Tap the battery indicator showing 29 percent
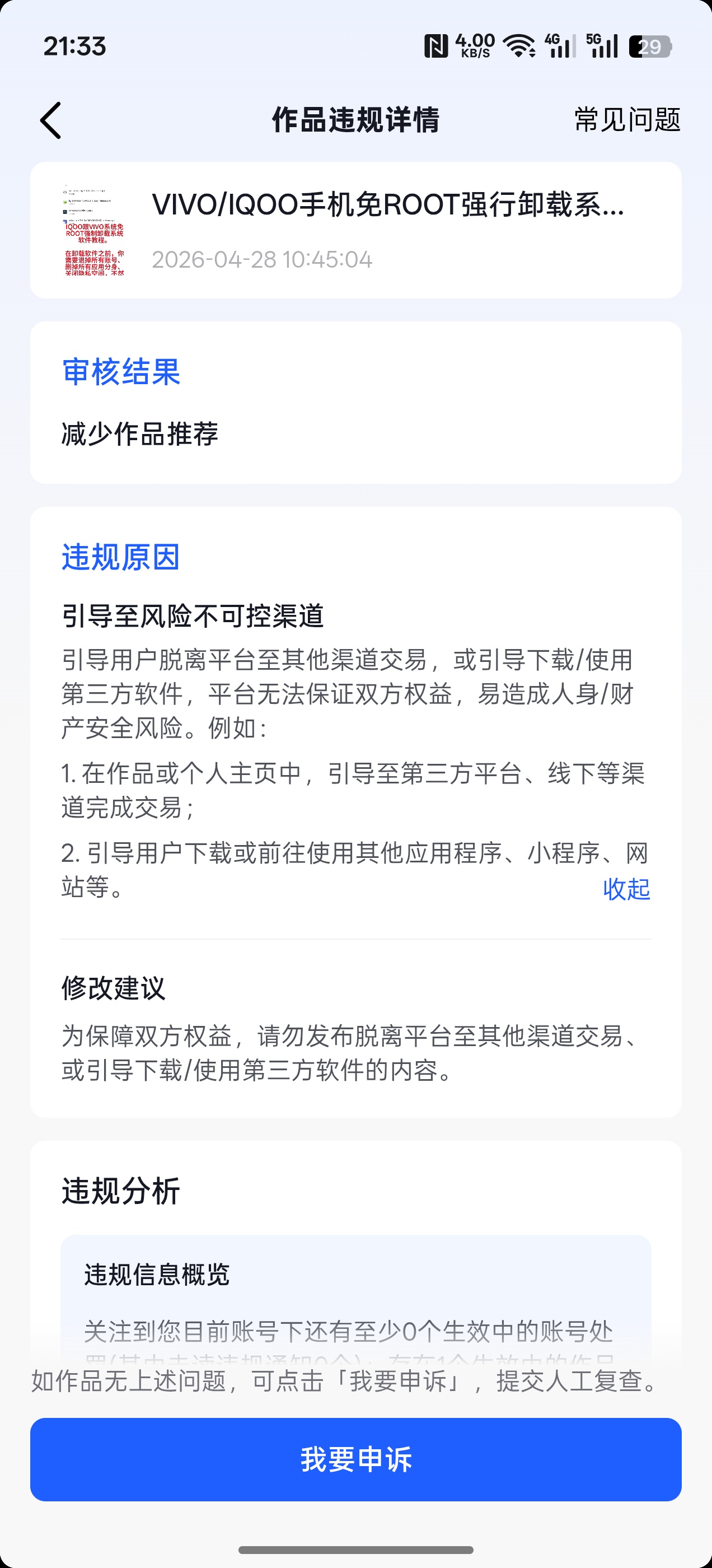Screen dimensions: 712x1568 pos(651,44)
